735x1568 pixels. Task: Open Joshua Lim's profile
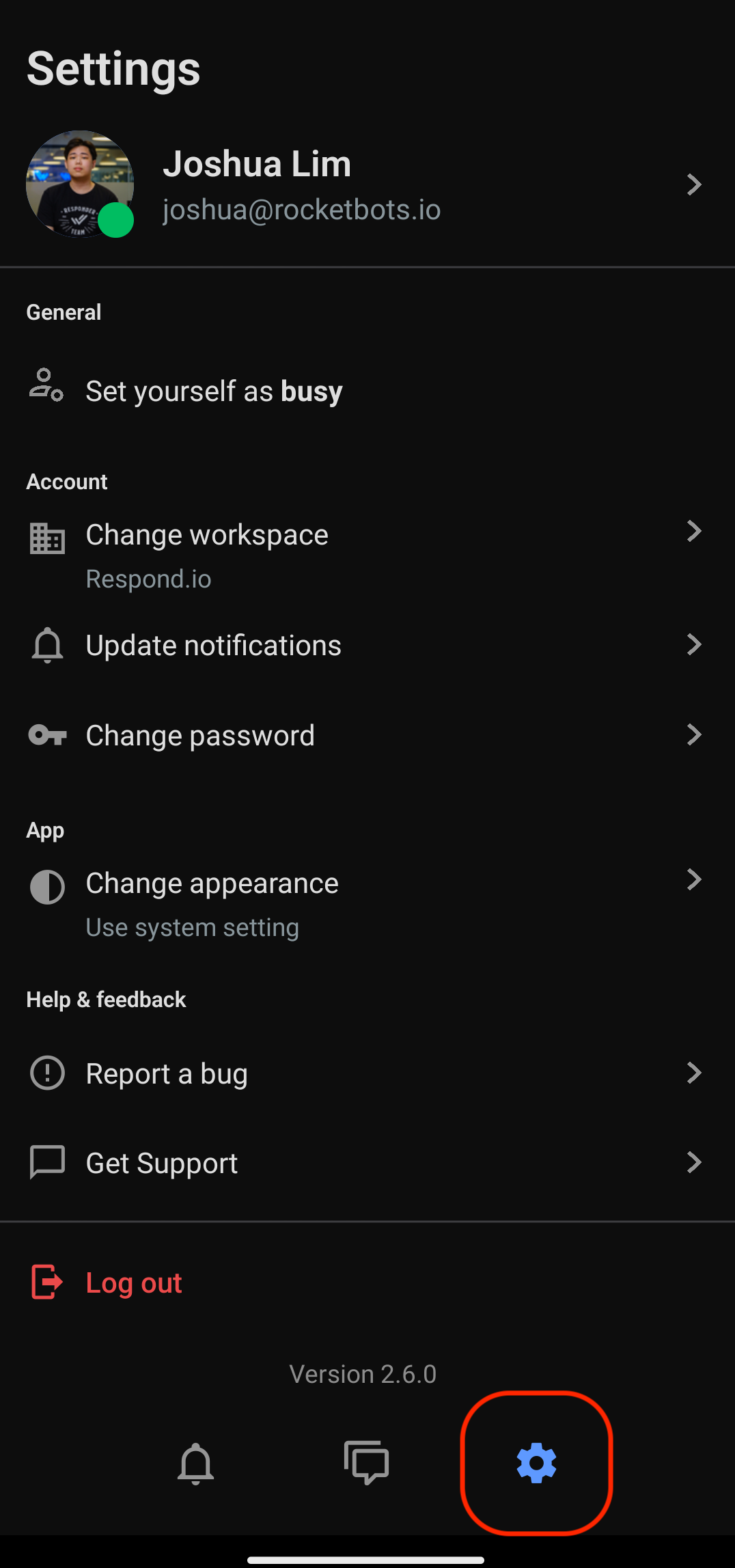click(366, 184)
